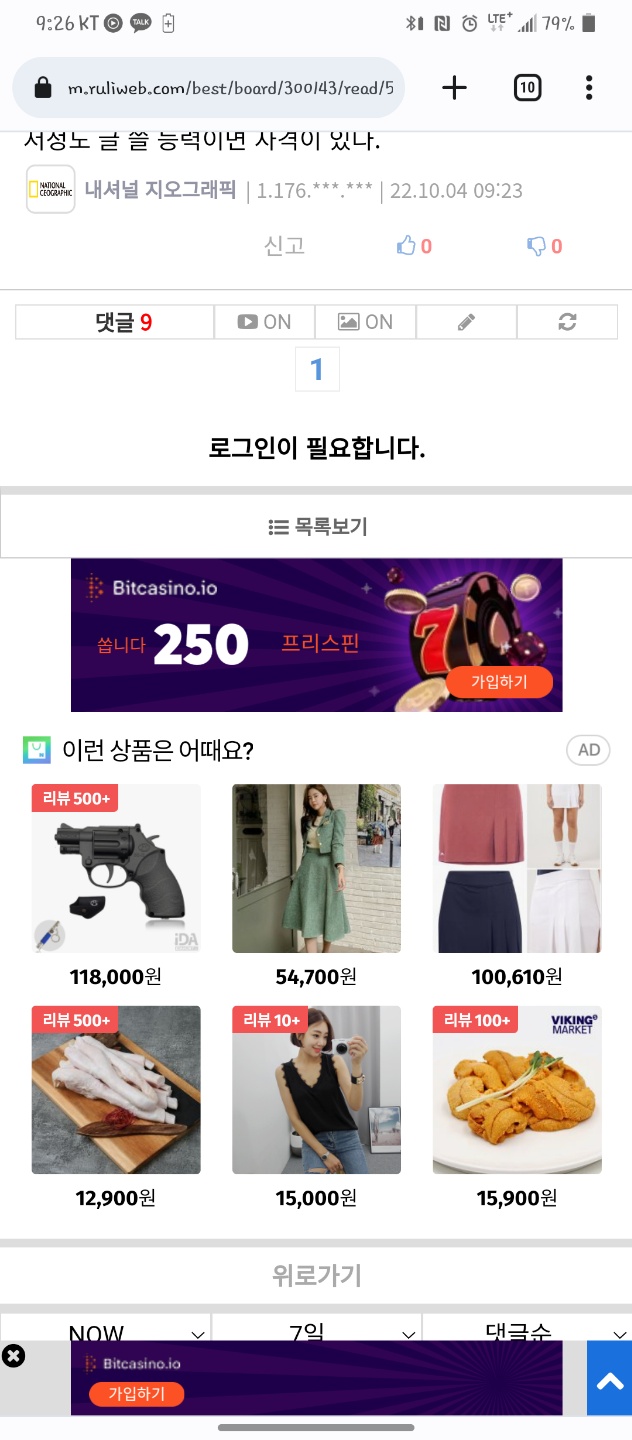This screenshot has width=632, height=1440.
Task: Open the 118,000원 product card
Action: pos(116,870)
